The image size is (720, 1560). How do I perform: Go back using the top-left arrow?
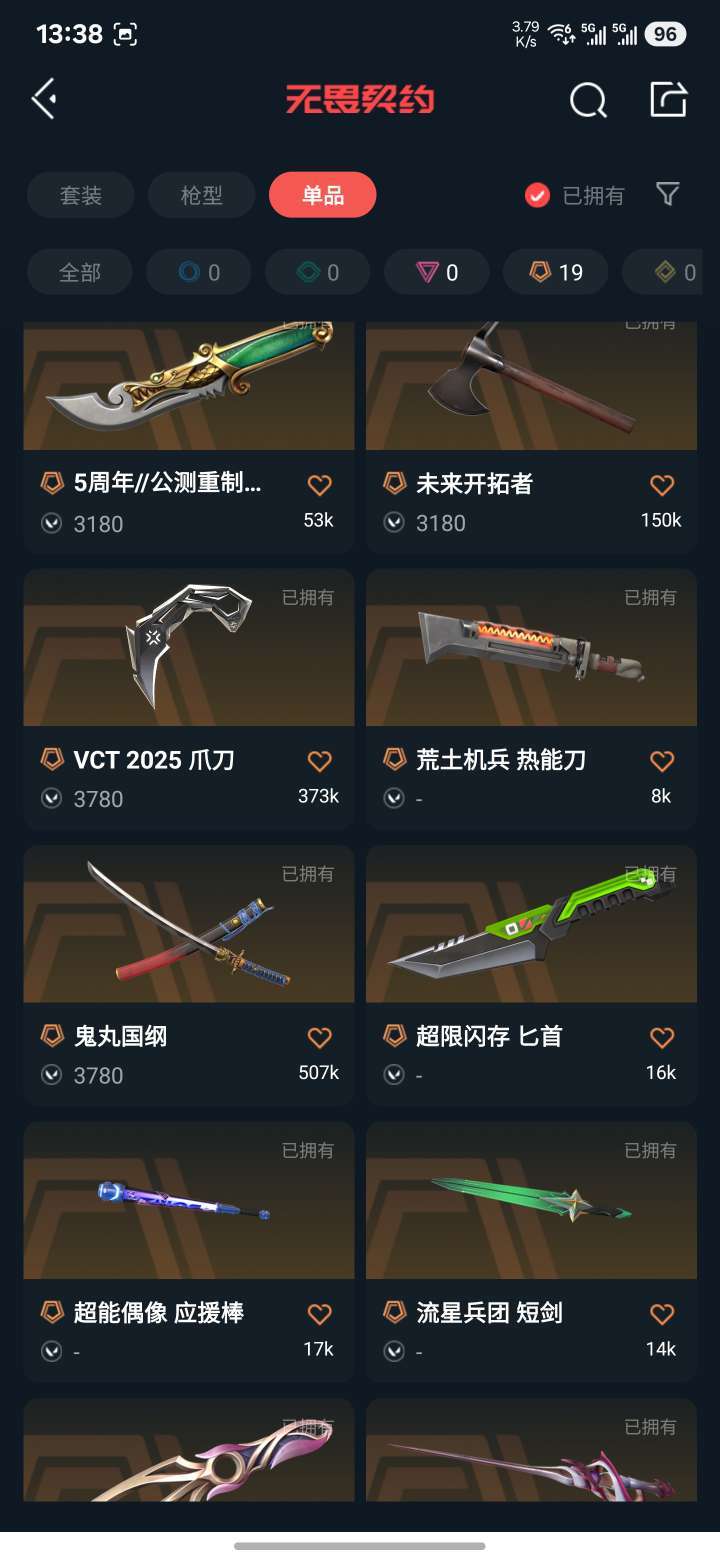point(43,99)
